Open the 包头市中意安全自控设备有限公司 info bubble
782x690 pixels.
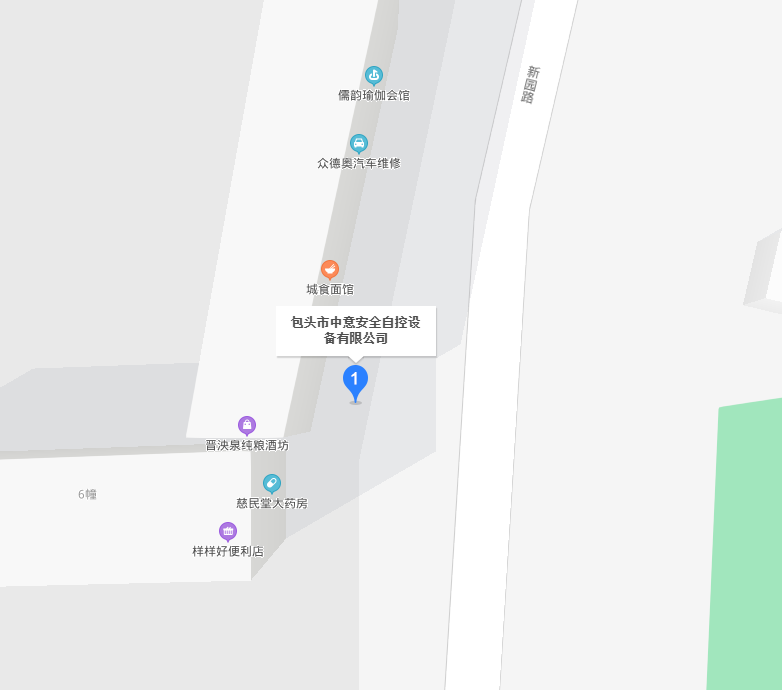click(356, 331)
